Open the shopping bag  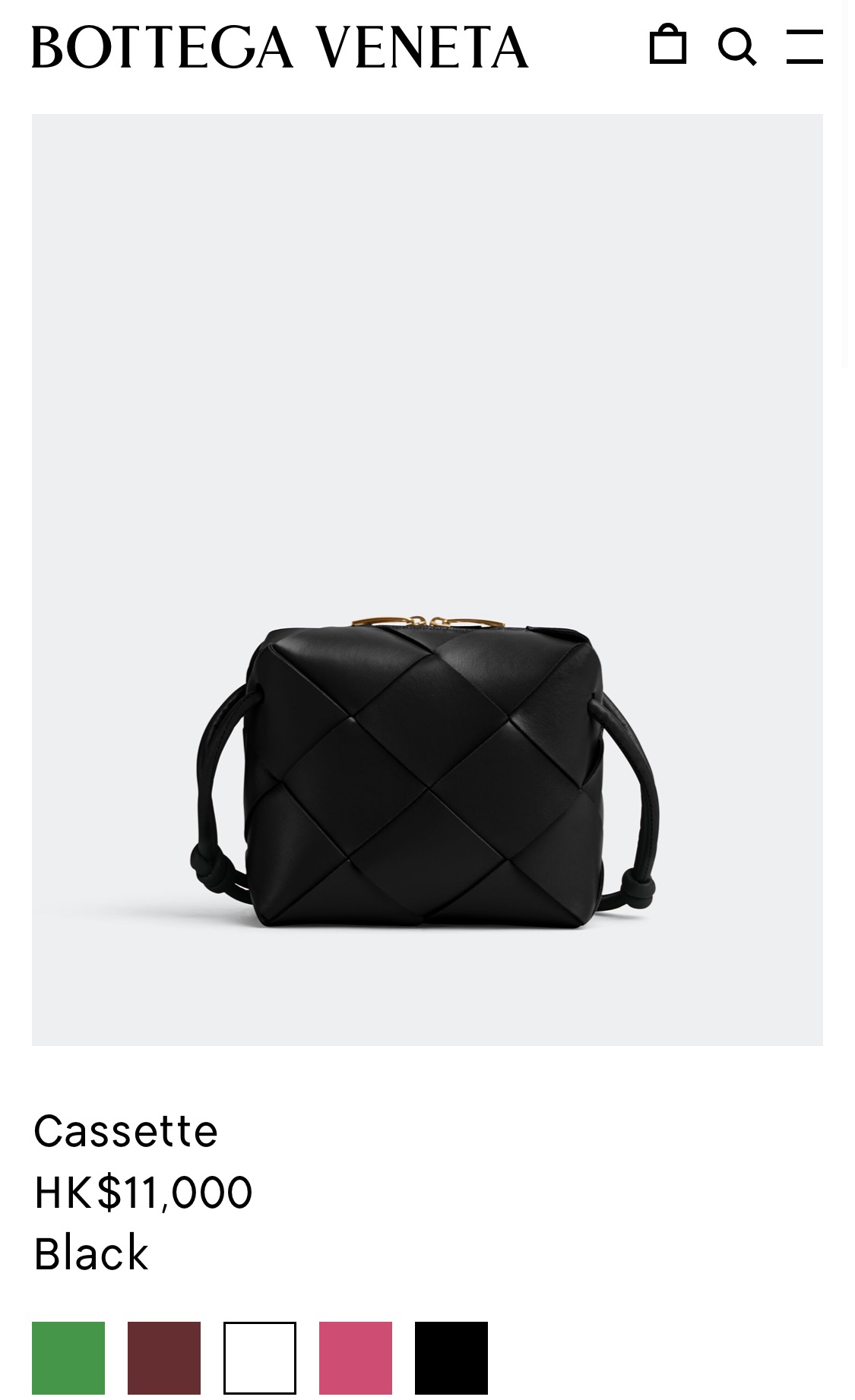tap(668, 45)
